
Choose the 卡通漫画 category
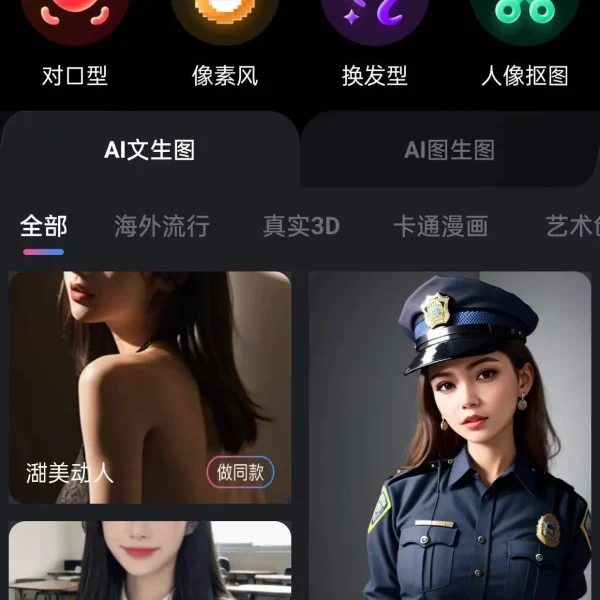pos(440,226)
